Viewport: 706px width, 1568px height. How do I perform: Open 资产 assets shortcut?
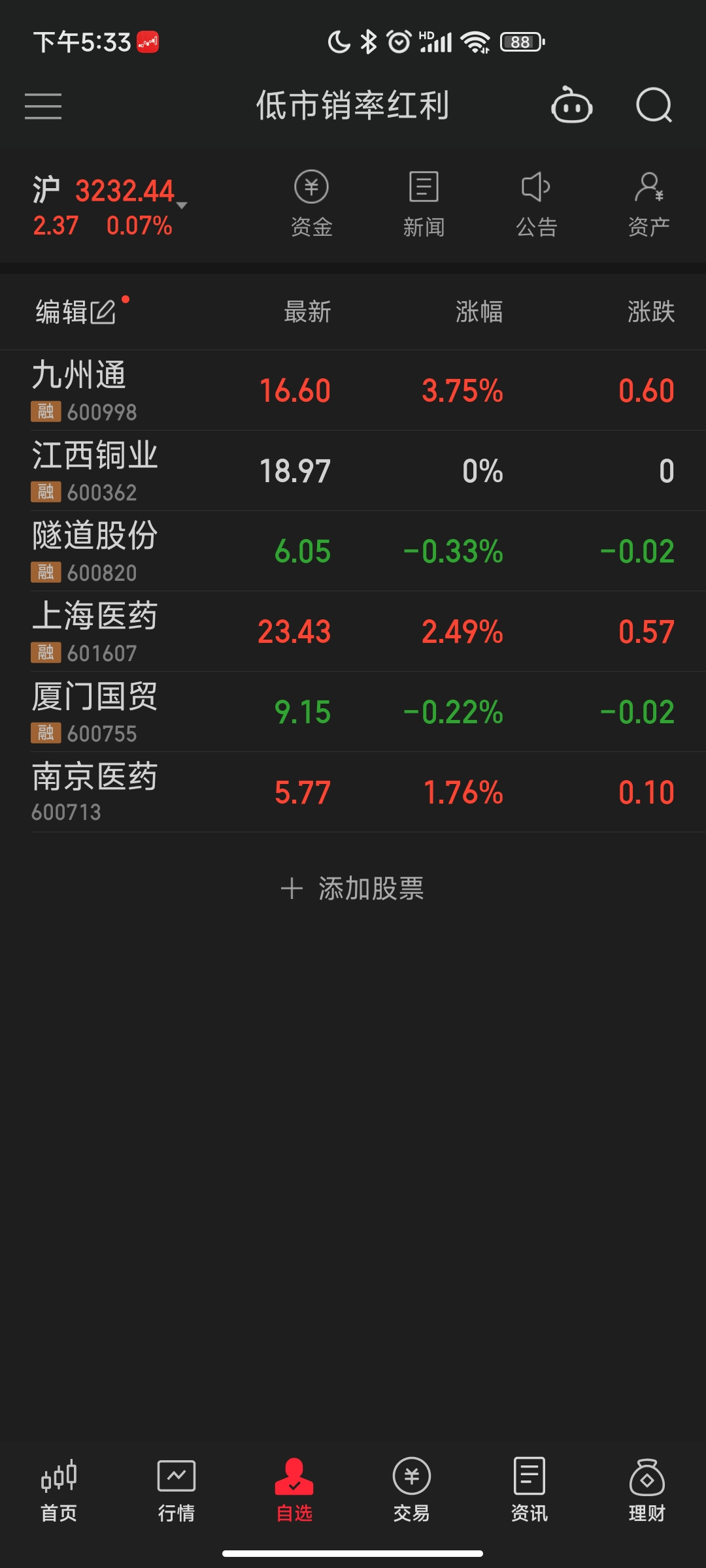[648, 204]
